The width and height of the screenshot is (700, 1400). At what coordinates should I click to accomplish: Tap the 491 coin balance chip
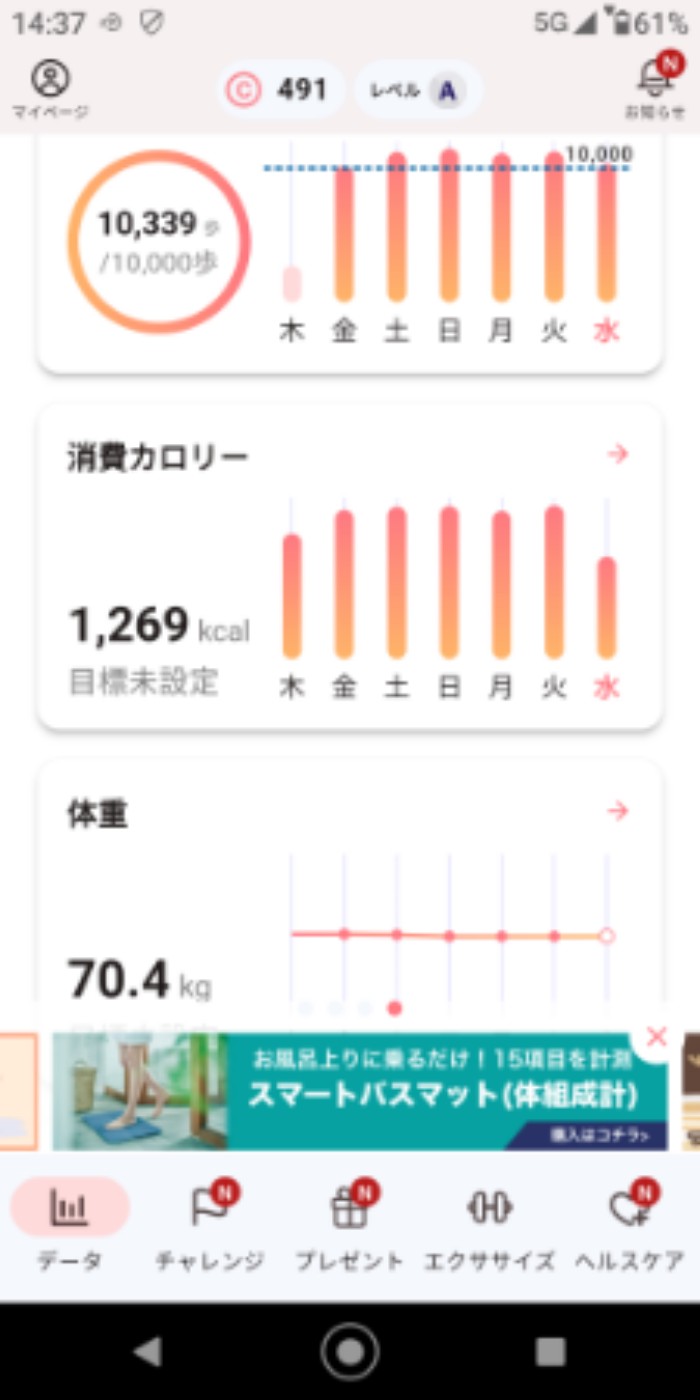[281, 90]
